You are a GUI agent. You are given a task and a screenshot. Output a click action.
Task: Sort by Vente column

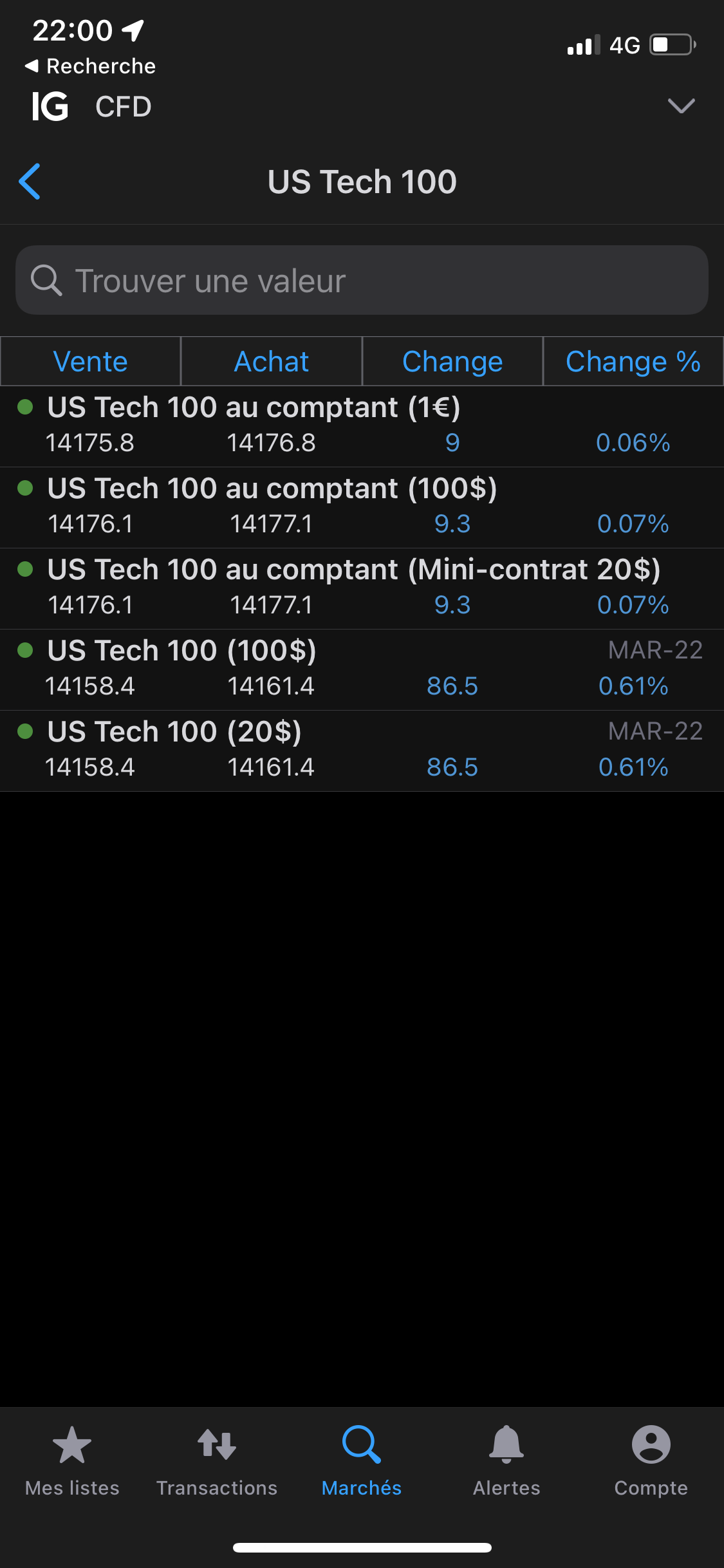pyautogui.click(x=91, y=361)
